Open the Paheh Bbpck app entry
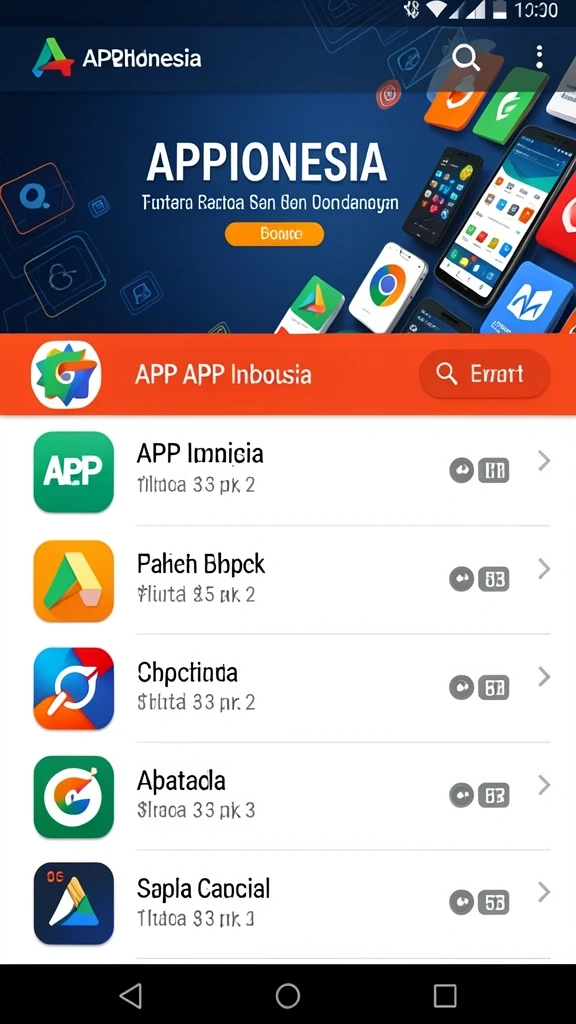 288,580
